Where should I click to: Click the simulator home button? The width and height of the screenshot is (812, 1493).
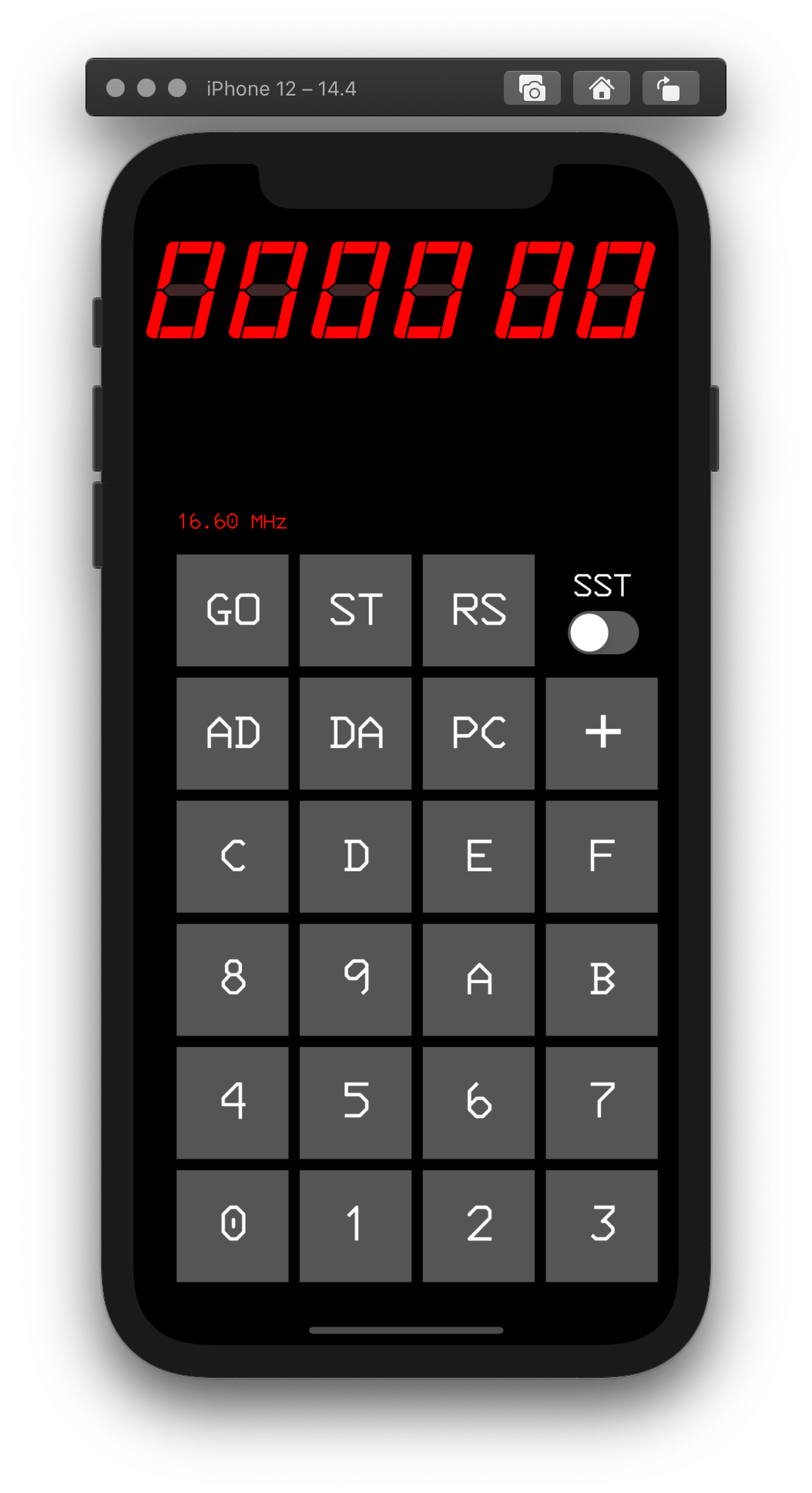(601, 88)
